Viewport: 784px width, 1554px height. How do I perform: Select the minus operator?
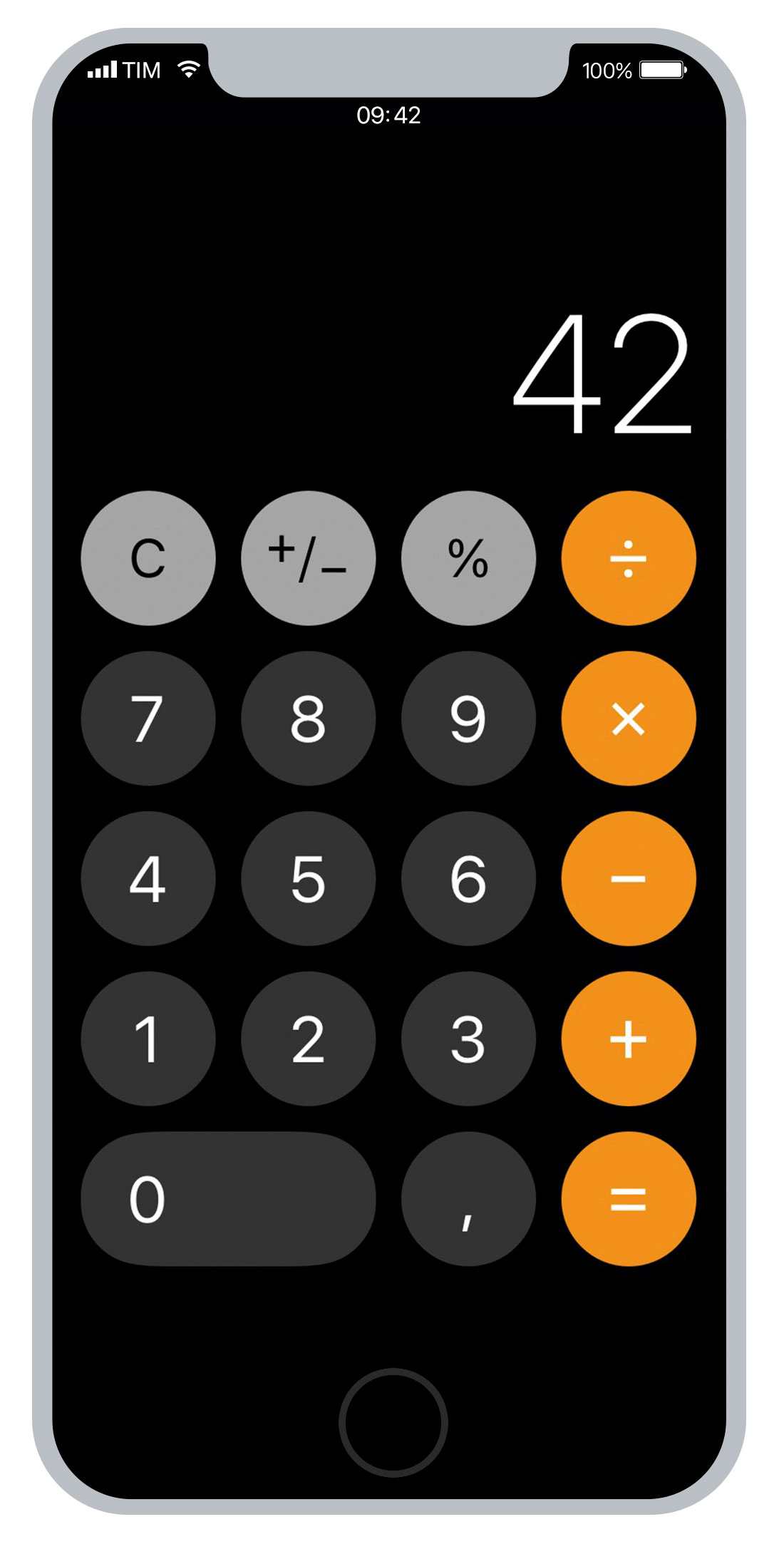pyautogui.click(x=629, y=878)
